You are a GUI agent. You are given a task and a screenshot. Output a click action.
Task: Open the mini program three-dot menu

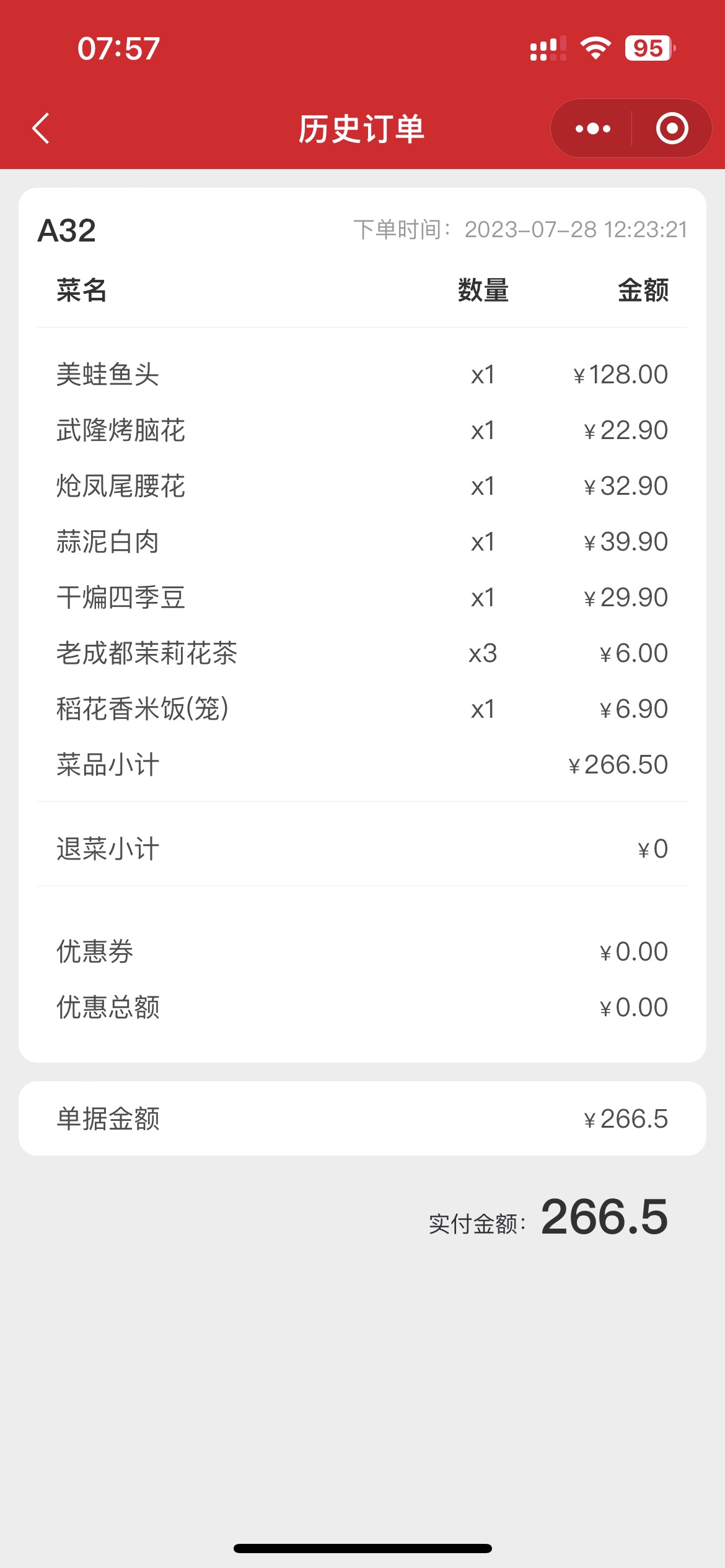coord(592,129)
